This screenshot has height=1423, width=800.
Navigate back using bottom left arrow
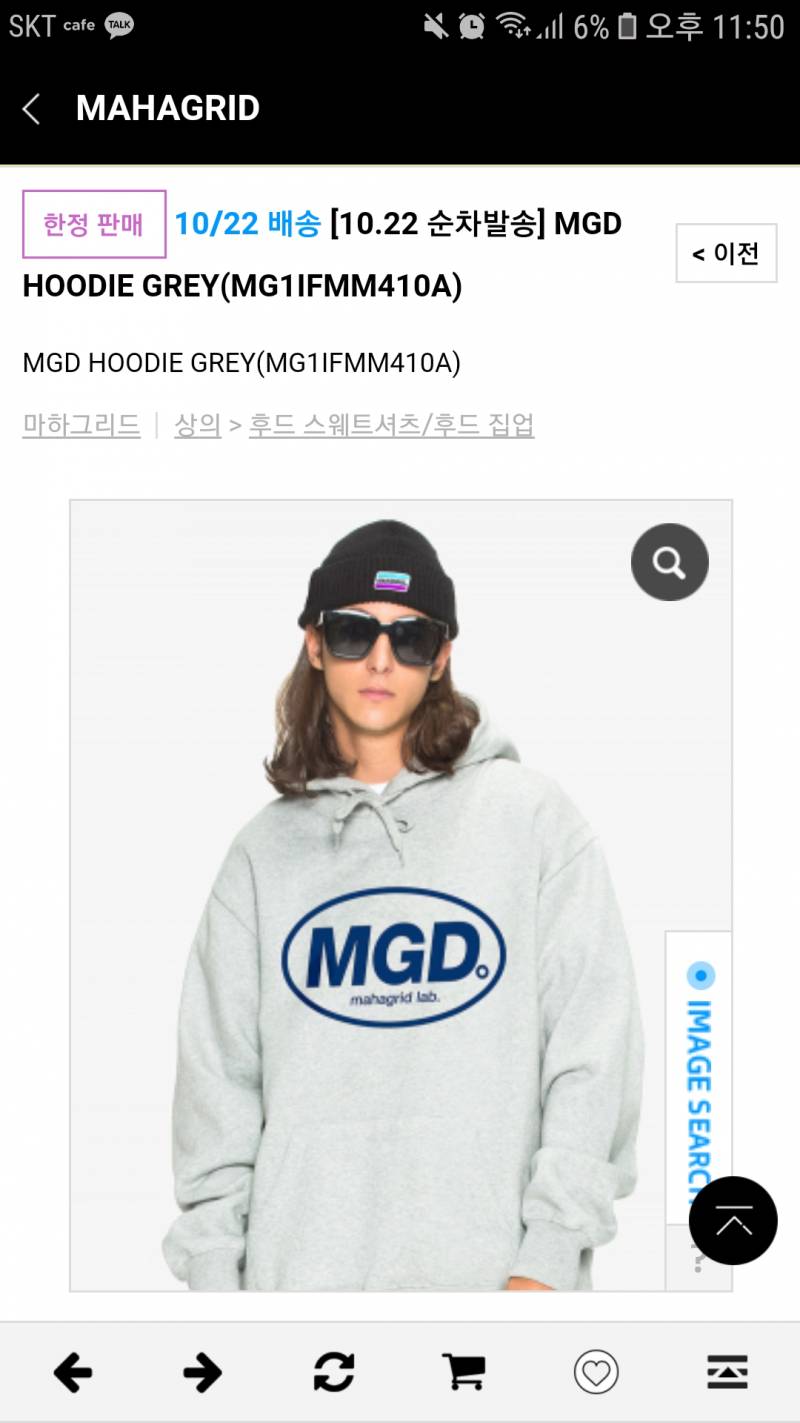point(73,1373)
